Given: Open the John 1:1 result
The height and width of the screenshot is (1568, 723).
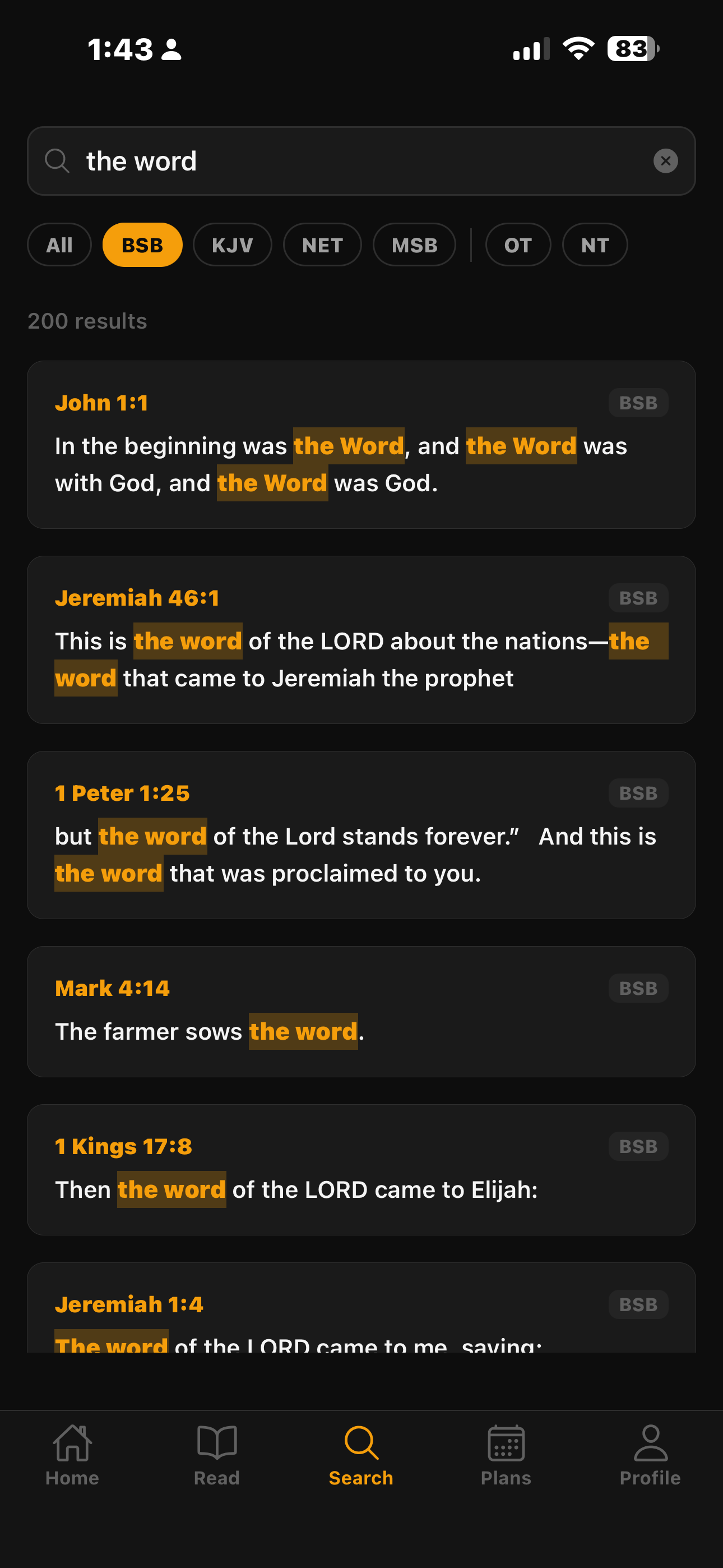Looking at the screenshot, I should pyautogui.click(x=361, y=444).
